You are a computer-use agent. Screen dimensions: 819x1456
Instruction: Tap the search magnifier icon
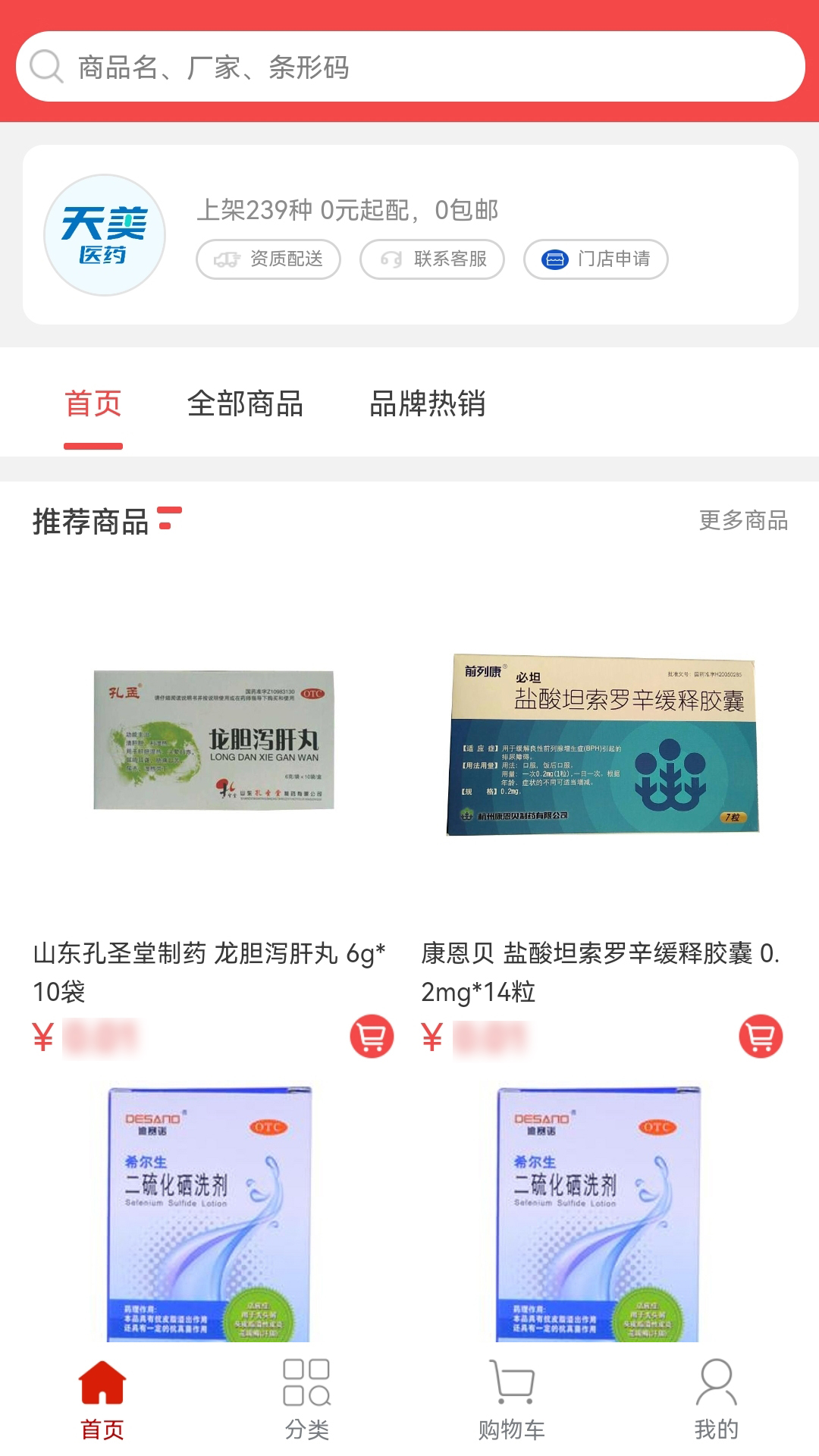click(47, 67)
